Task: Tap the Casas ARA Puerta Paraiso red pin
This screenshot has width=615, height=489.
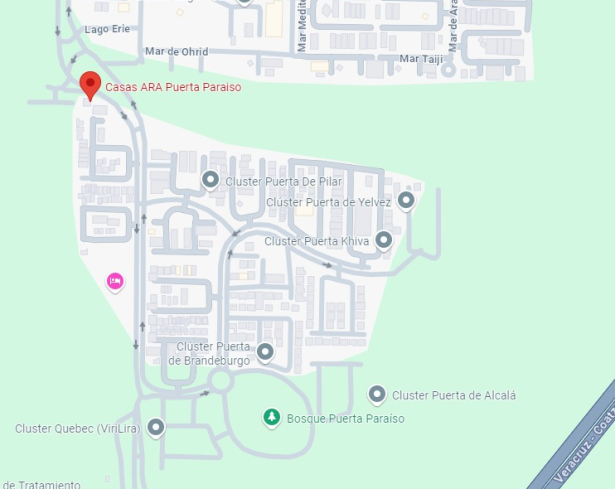Action: click(x=90, y=86)
